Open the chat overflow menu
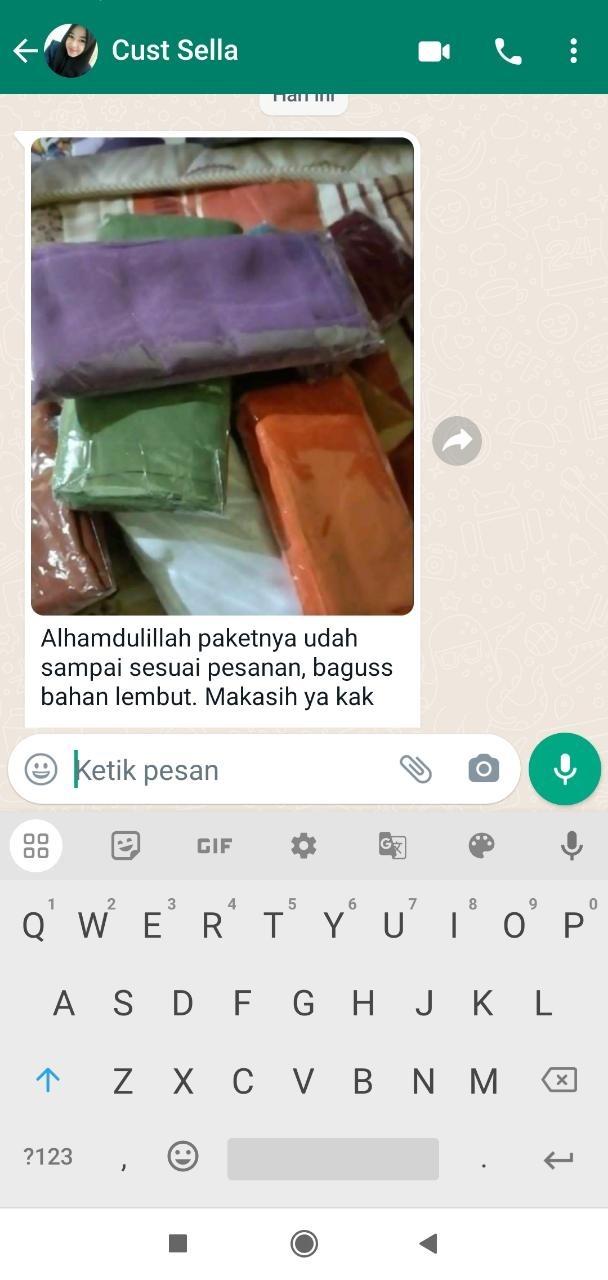The width and height of the screenshot is (608, 1280). (573, 51)
